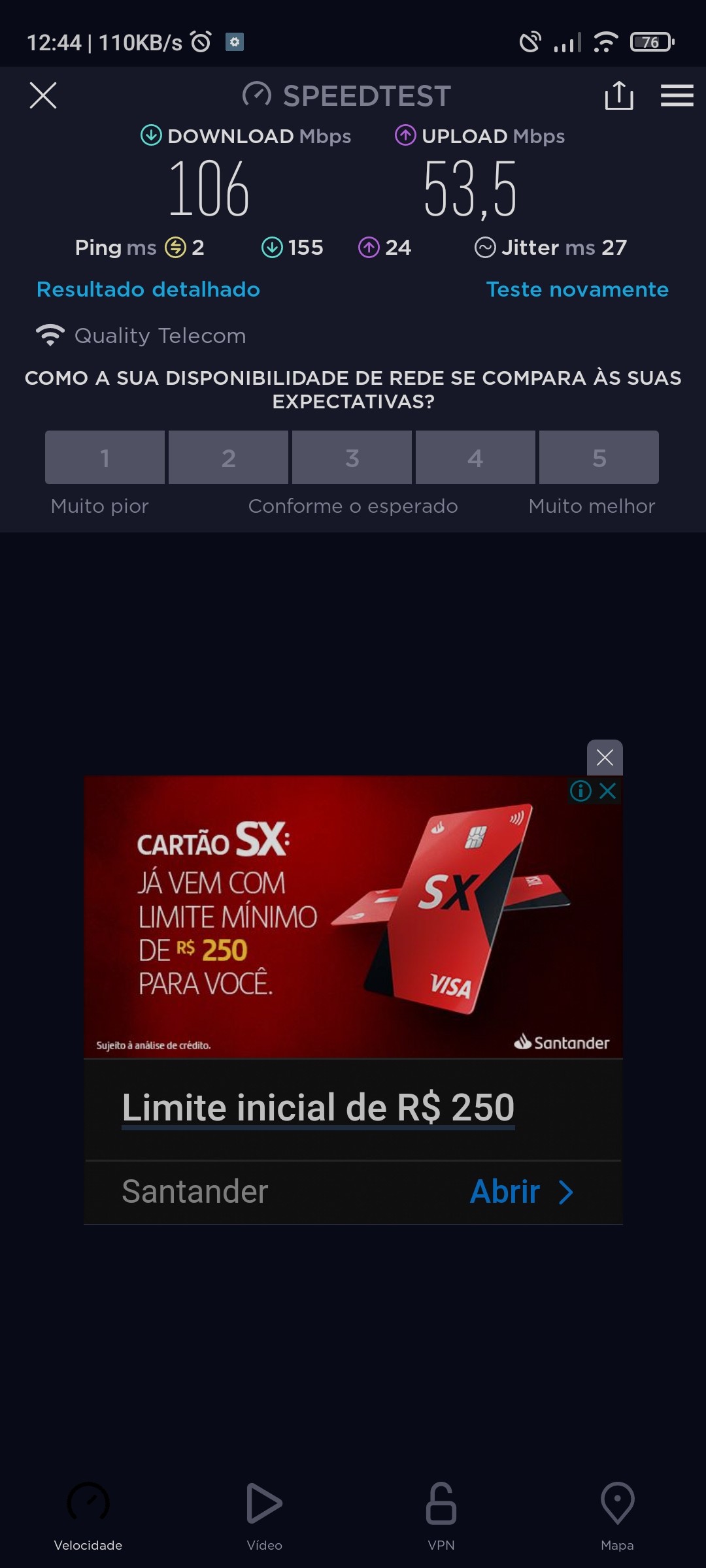Select rating 3 for network availability
This screenshot has width=706, height=1568.
[352, 457]
